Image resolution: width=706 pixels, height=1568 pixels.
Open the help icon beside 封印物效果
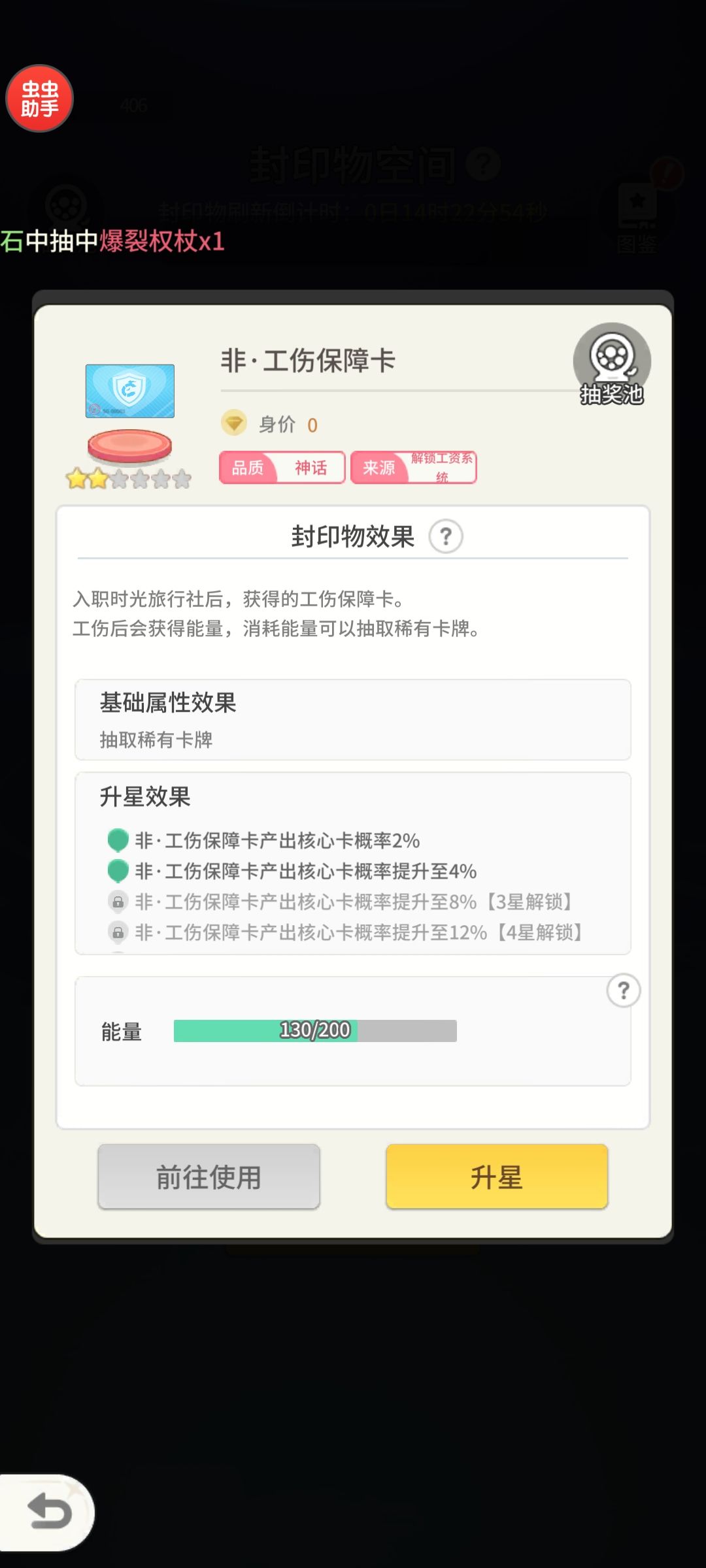446,537
